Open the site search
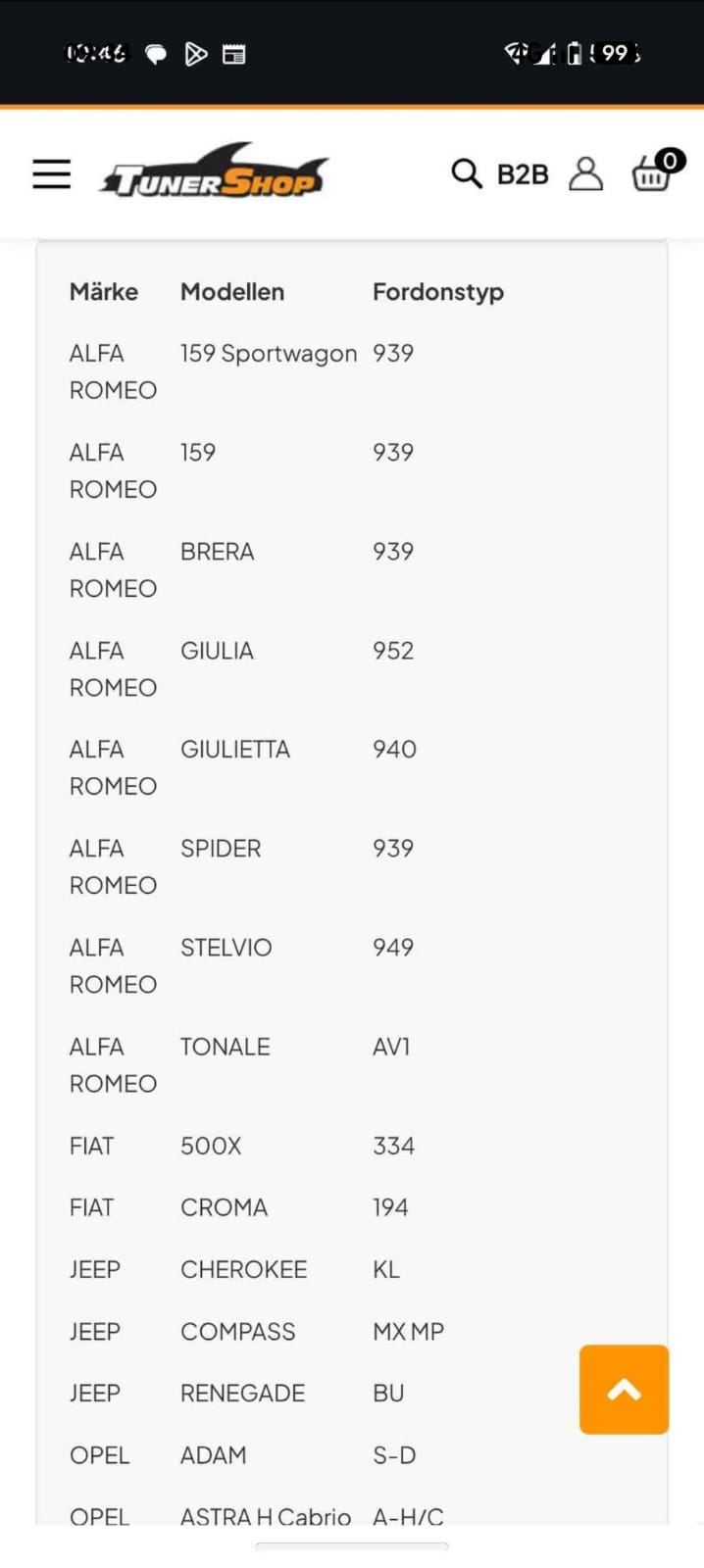 pos(466,173)
